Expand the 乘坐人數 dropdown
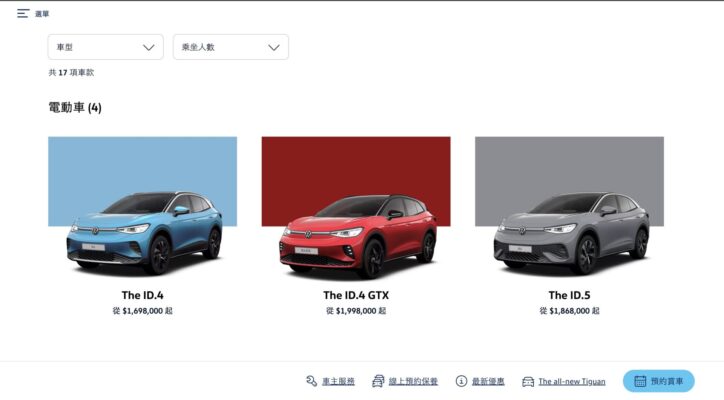The image size is (724, 400). tap(230, 47)
